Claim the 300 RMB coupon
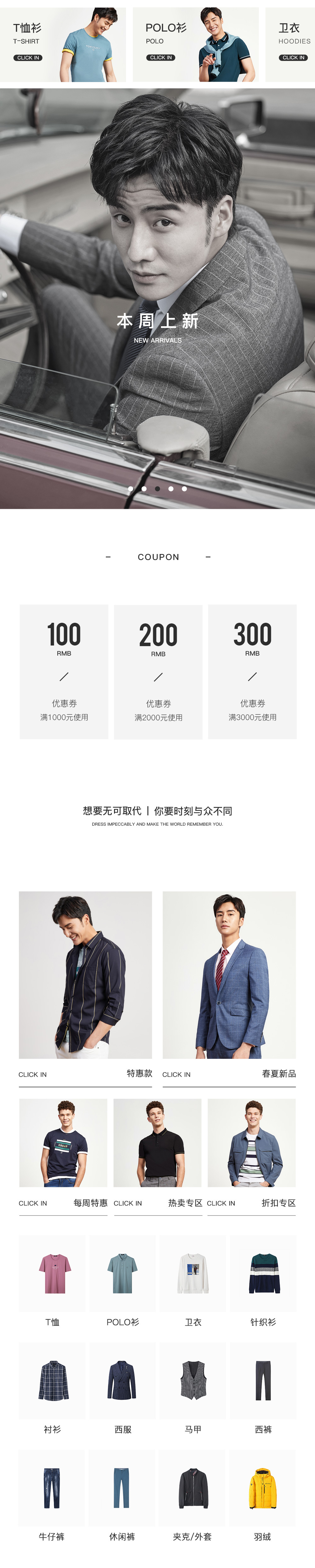The width and height of the screenshot is (315, 1568). [x=252, y=671]
